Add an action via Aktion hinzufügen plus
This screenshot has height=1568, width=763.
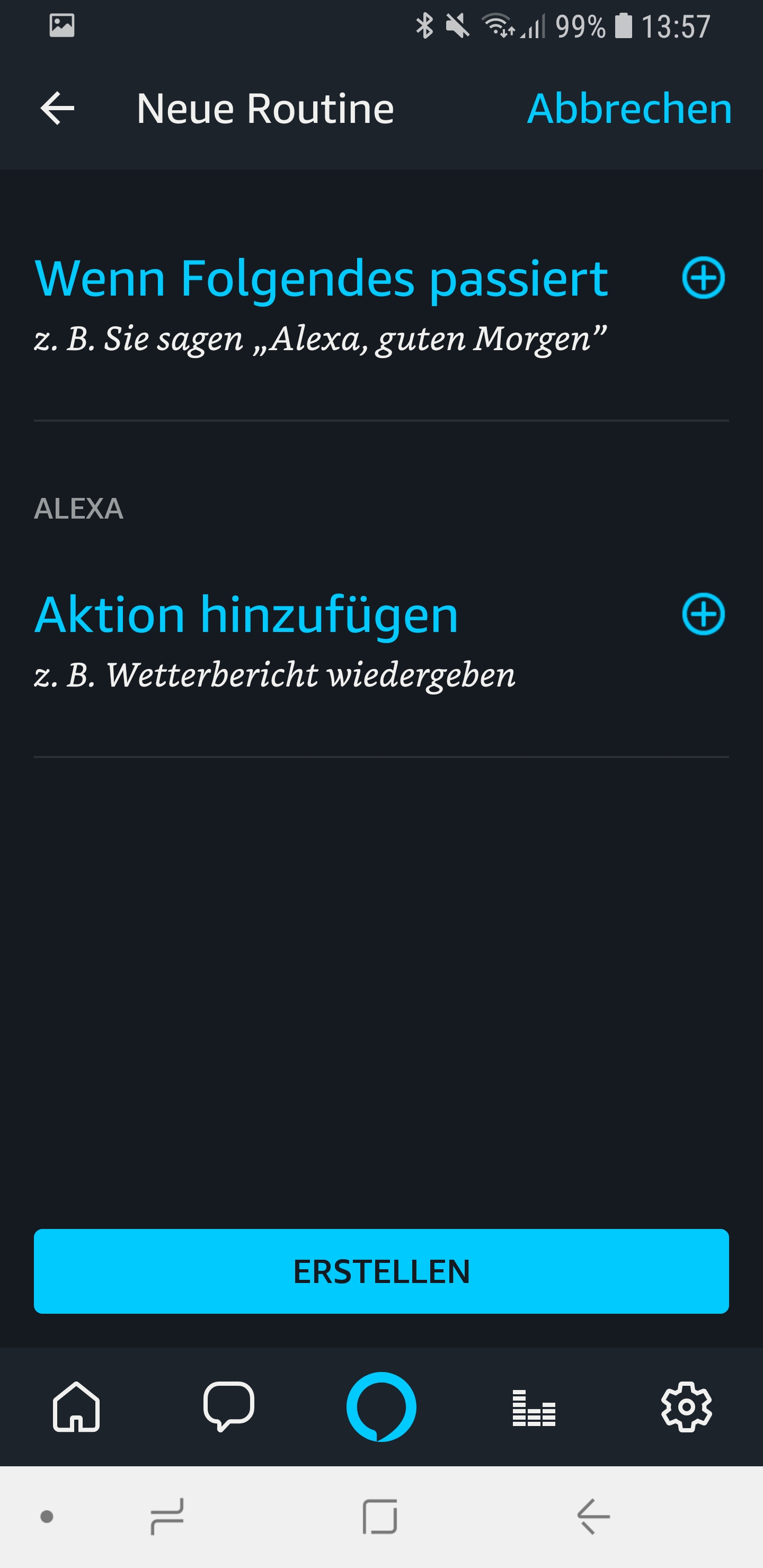[x=703, y=614]
